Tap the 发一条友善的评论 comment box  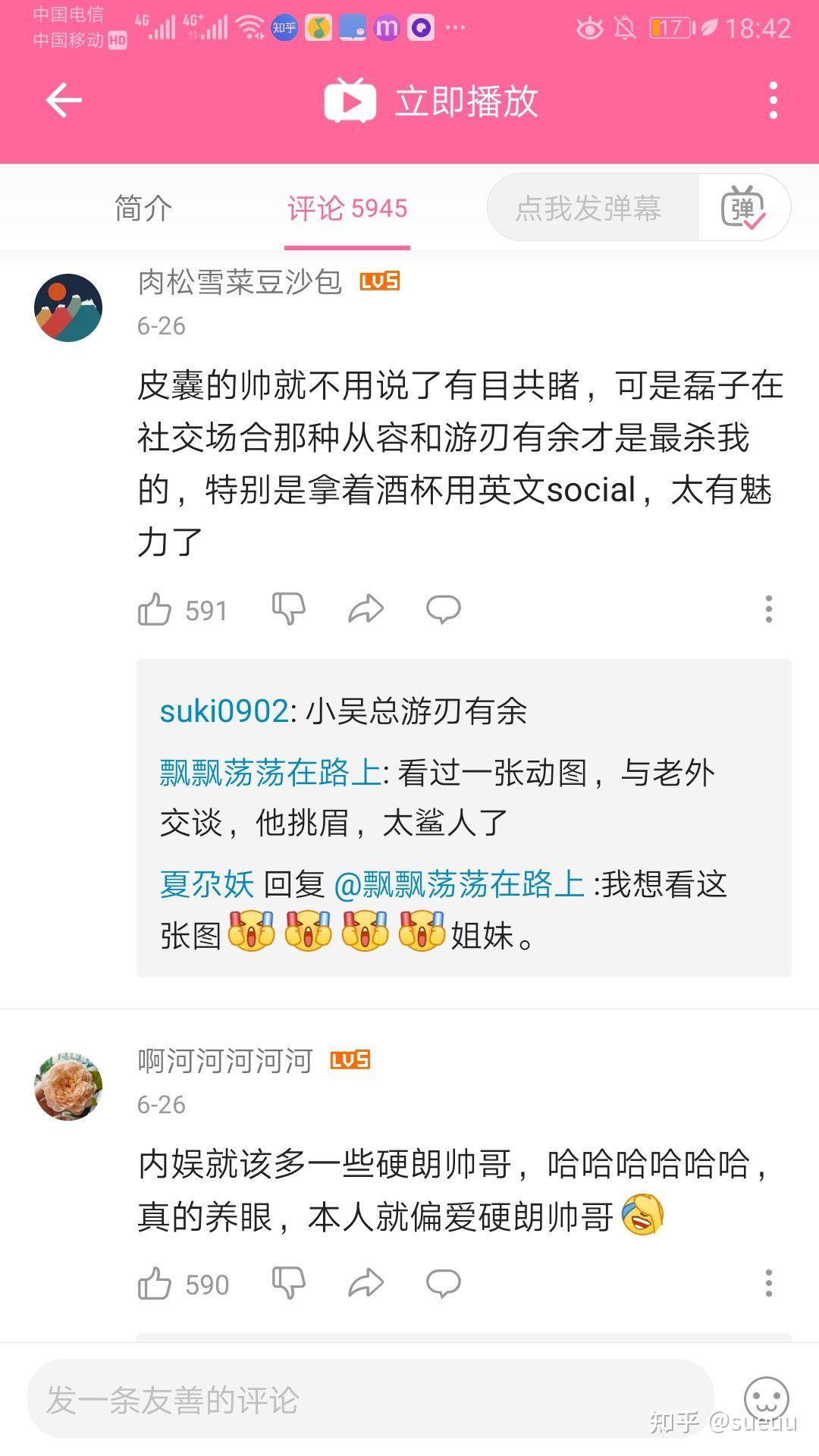370,1400
